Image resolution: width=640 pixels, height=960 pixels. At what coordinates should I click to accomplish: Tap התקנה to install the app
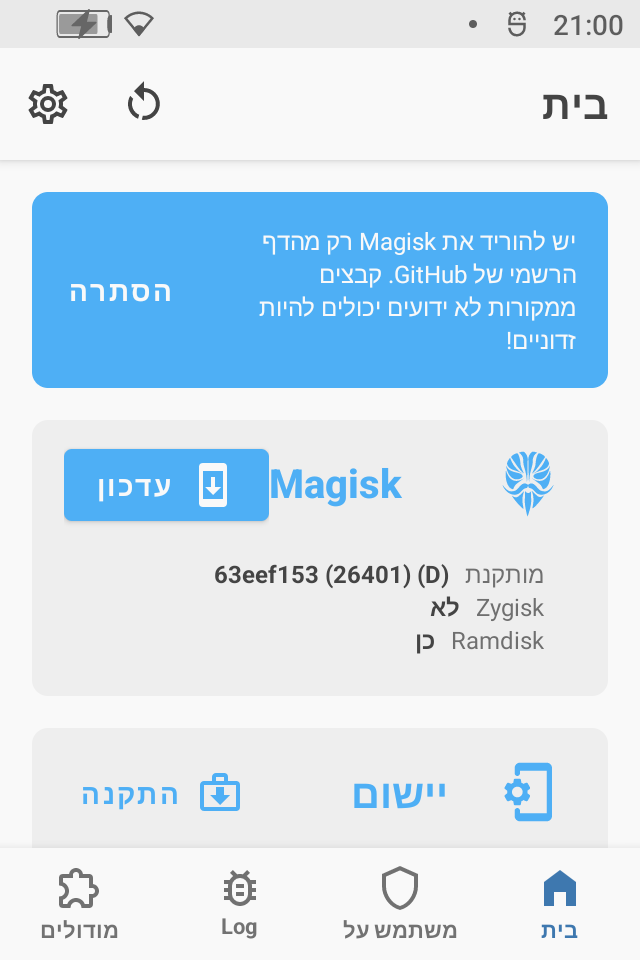[160, 794]
